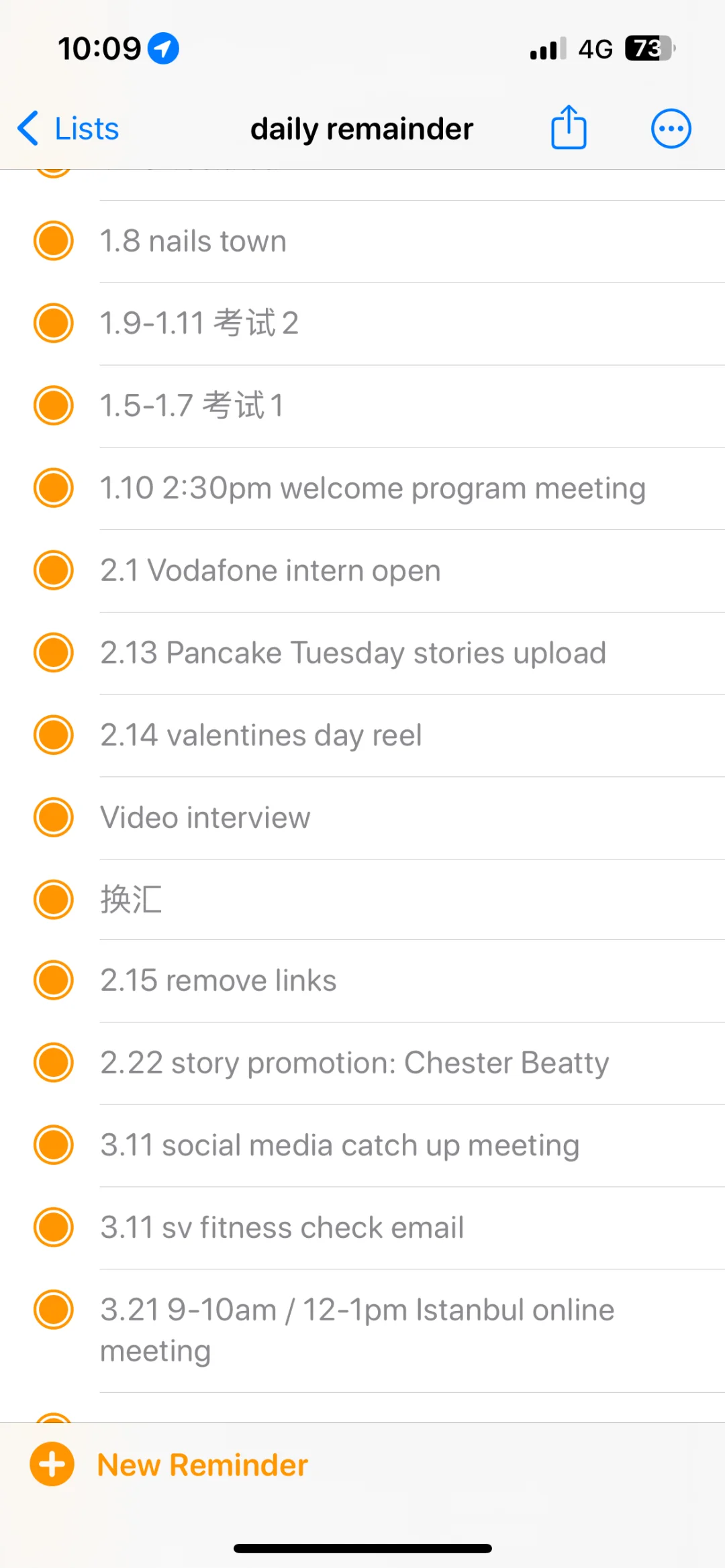725x1568 pixels.
Task: Toggle circle for welcome program meeting reminder
Action: tap(54, 488)
